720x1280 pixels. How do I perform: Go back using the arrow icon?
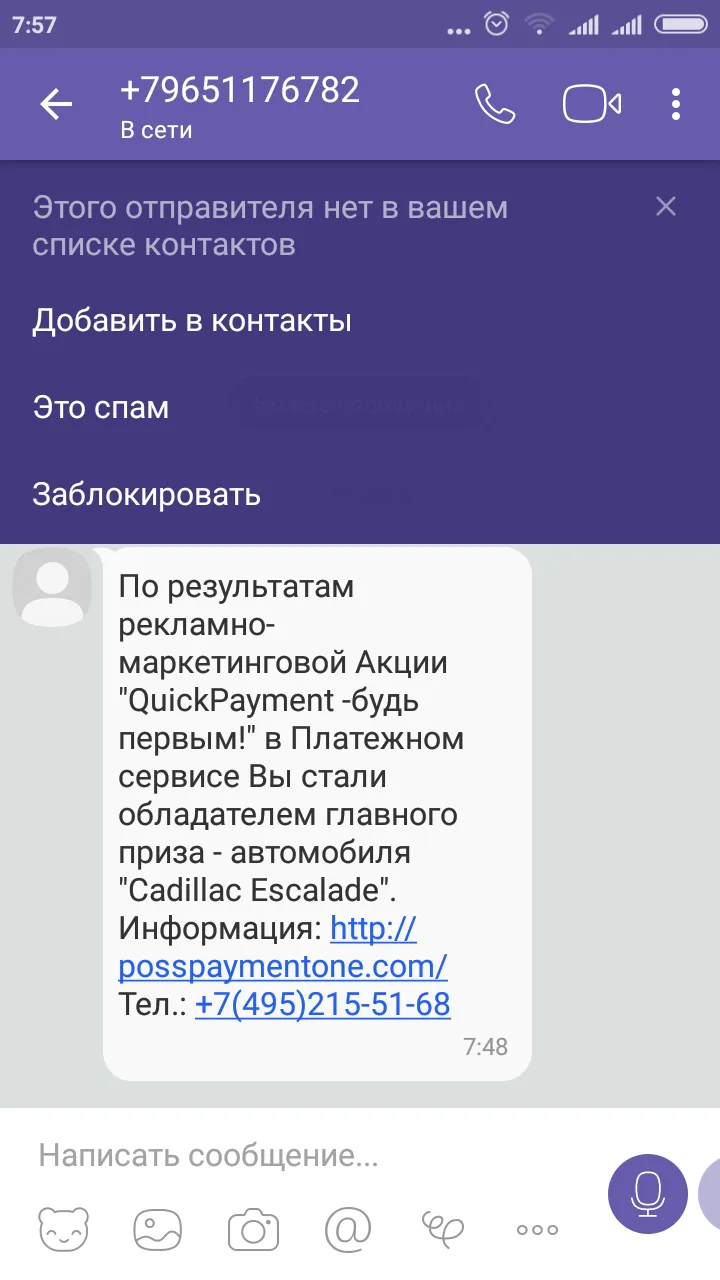(56, 104)
